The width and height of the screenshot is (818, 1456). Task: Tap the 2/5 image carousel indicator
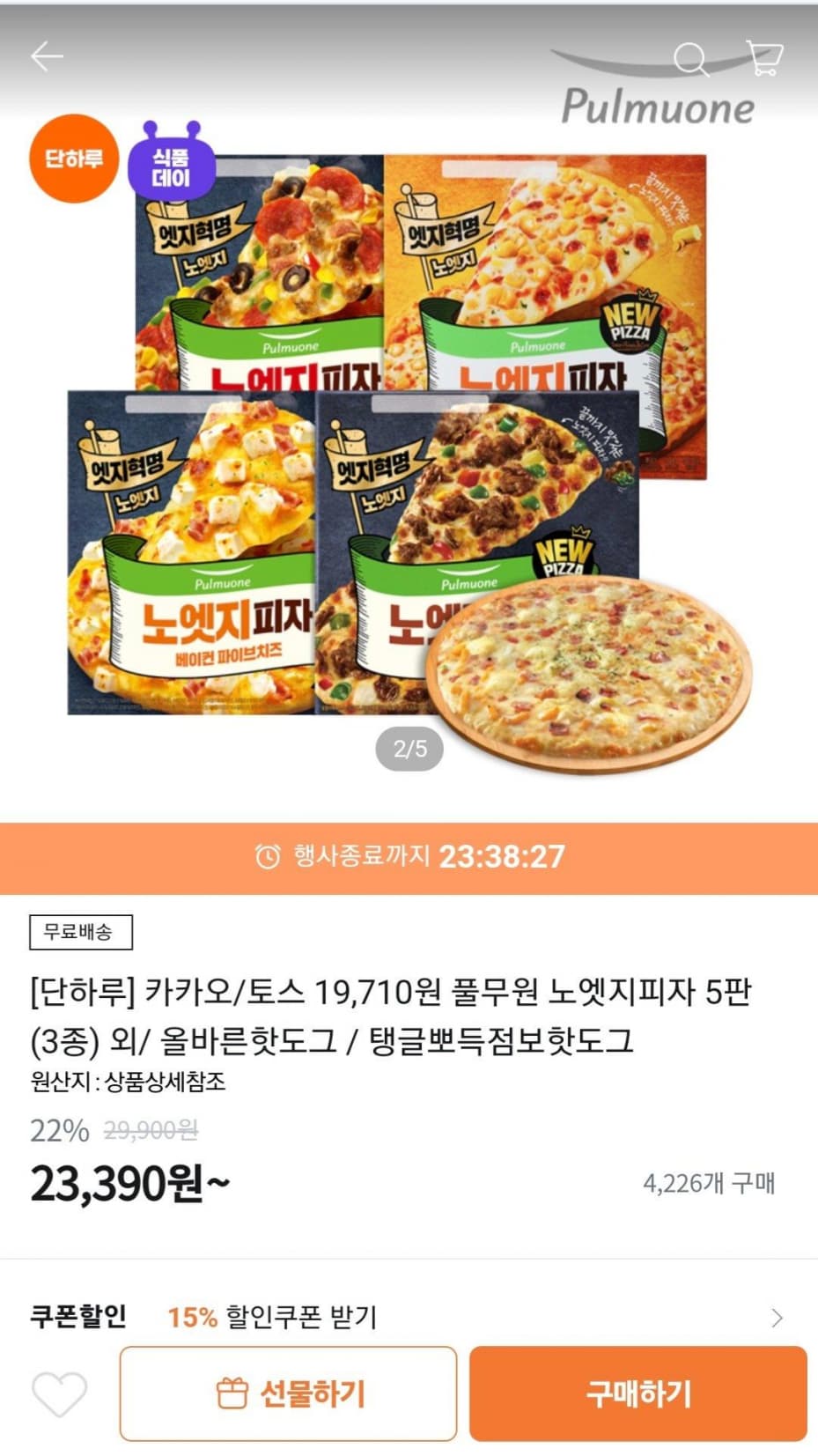(409, 750)
